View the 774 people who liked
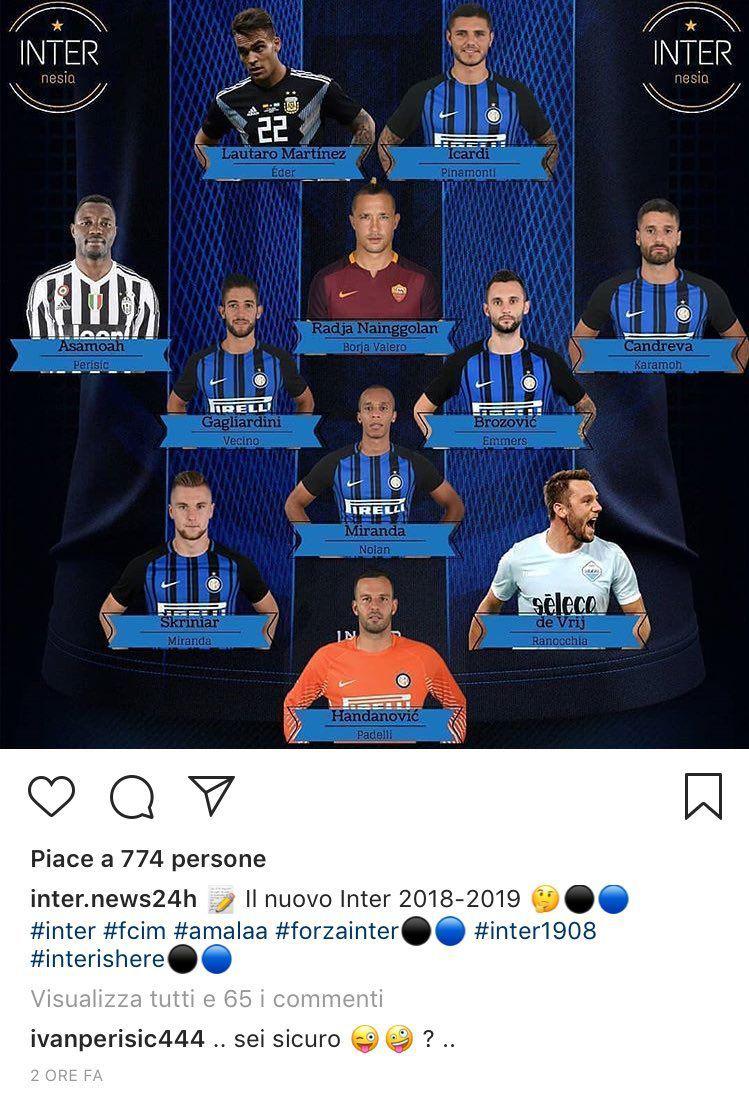 click(x=148, y=859)
